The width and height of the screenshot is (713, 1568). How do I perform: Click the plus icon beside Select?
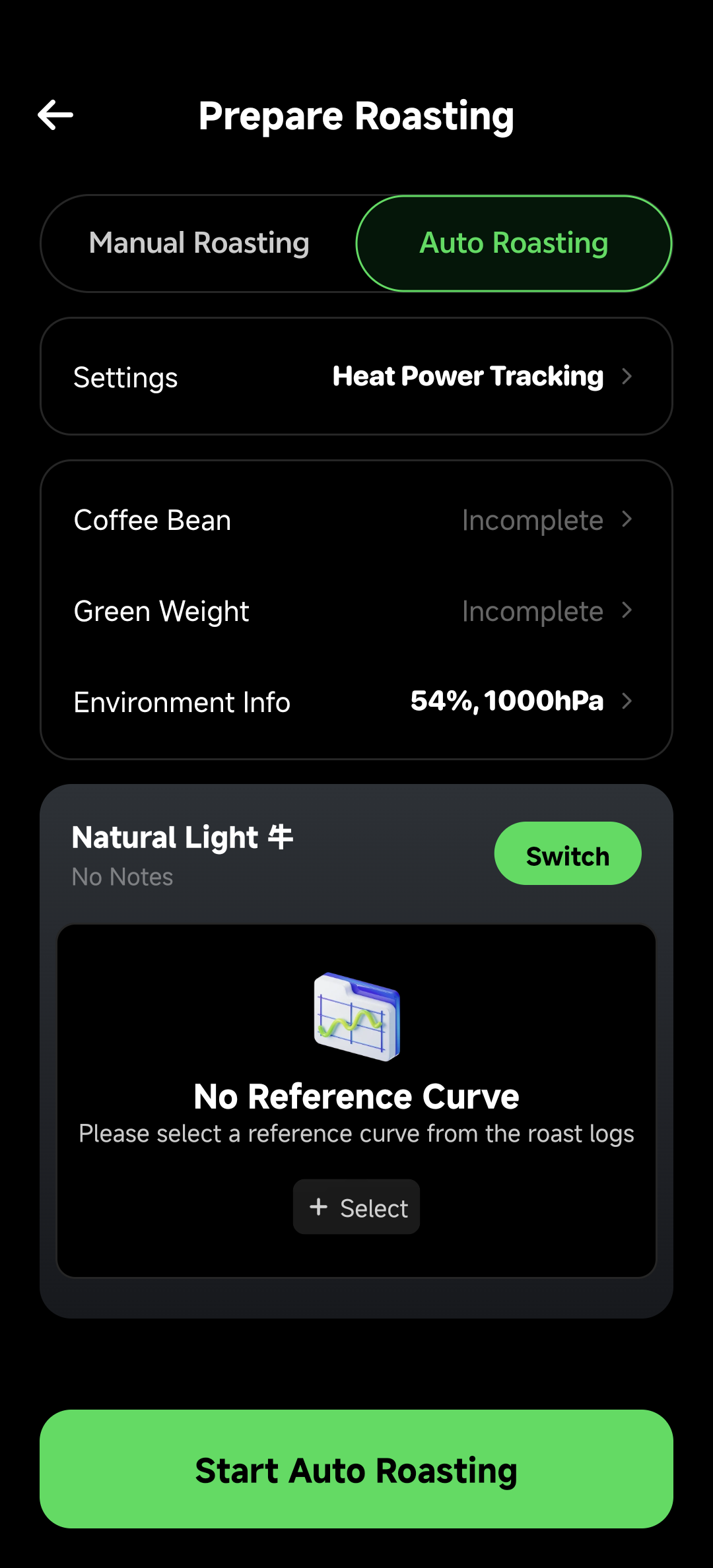(319, 1206)
